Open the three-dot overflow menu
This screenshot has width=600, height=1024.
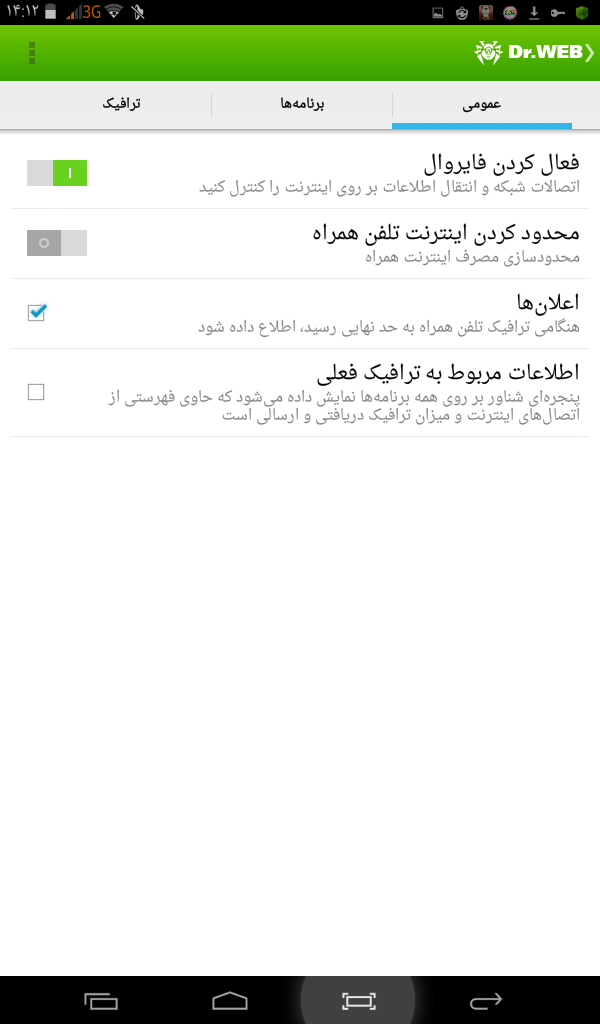click(32, 53)
